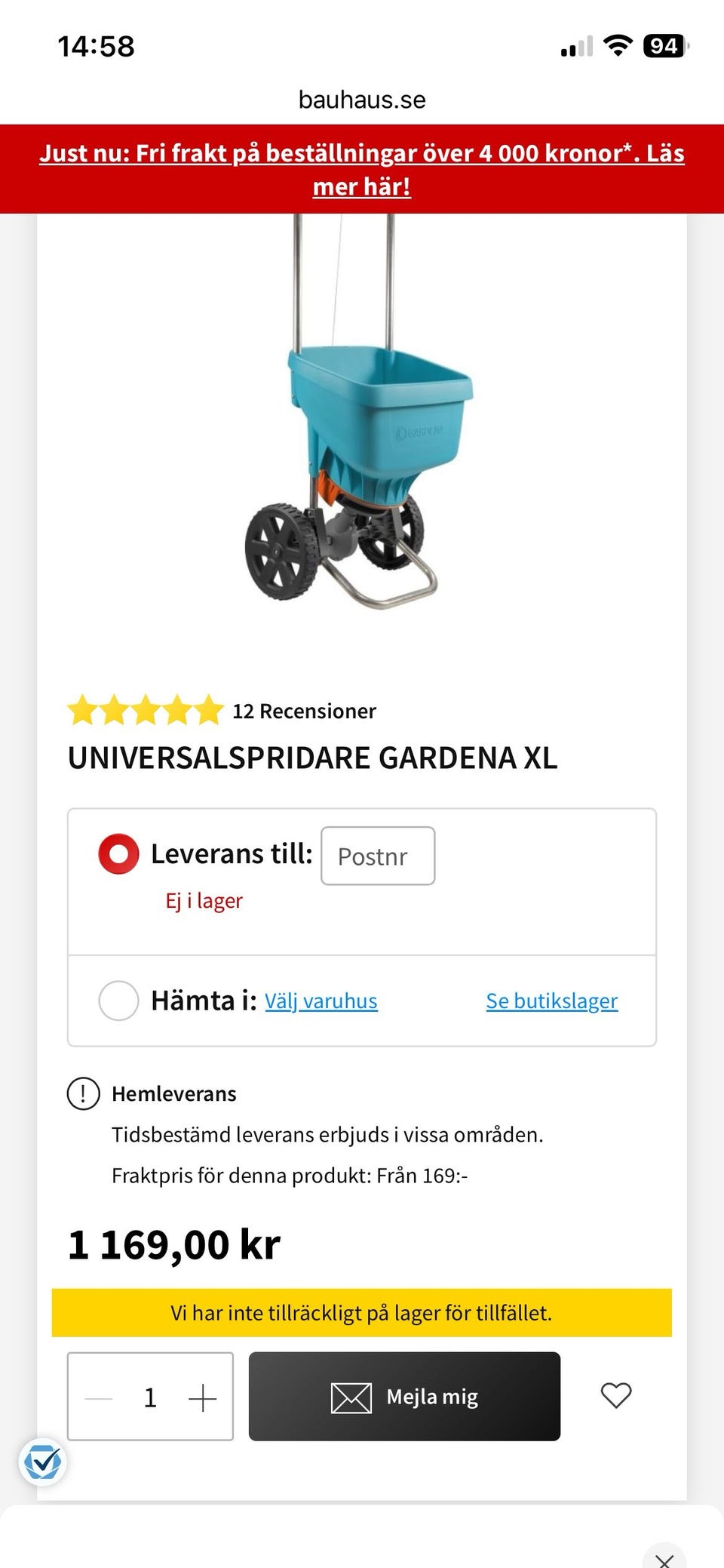Select the Hämta i radio button
The image size is (724, 1568).
coord(118,1001)
